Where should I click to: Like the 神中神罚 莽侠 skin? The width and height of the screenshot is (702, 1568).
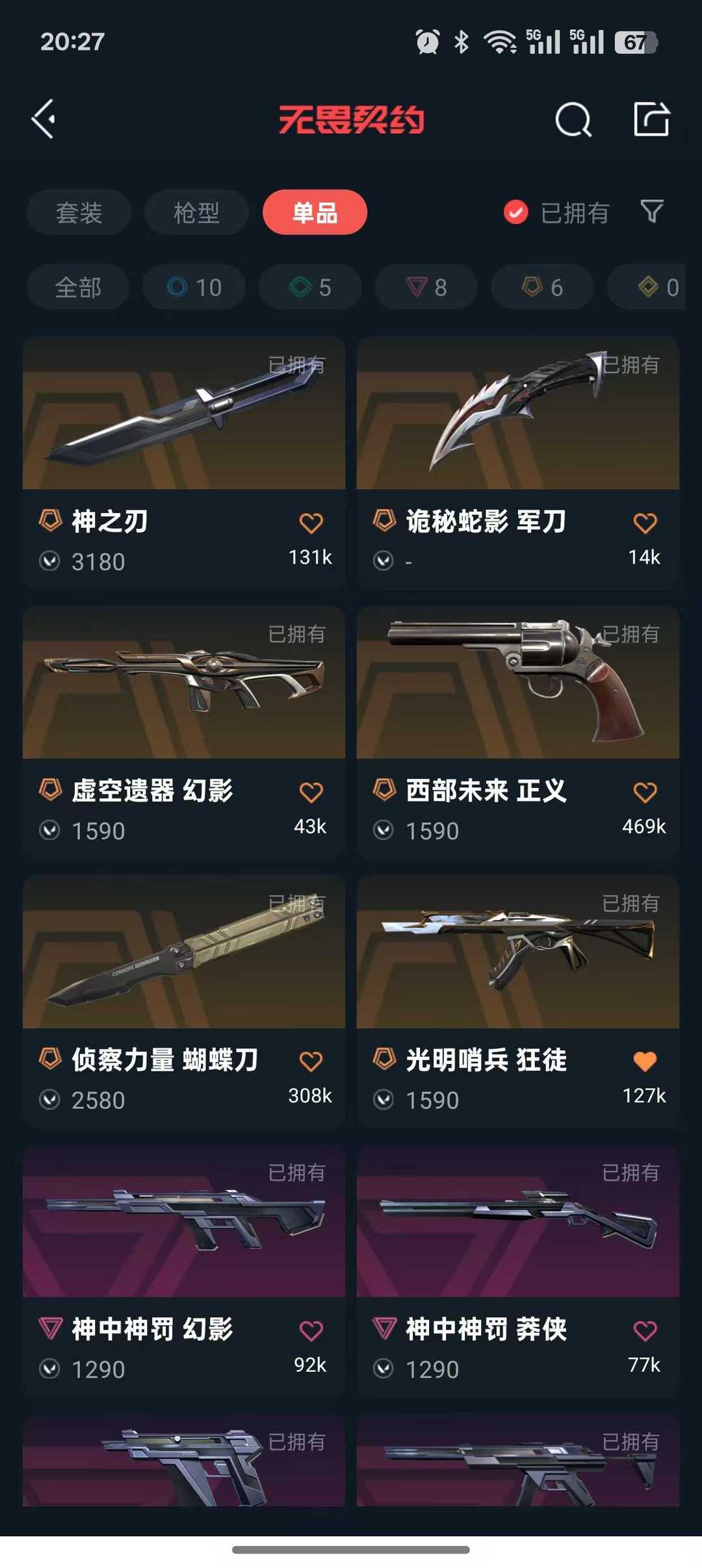[645, 1331]
